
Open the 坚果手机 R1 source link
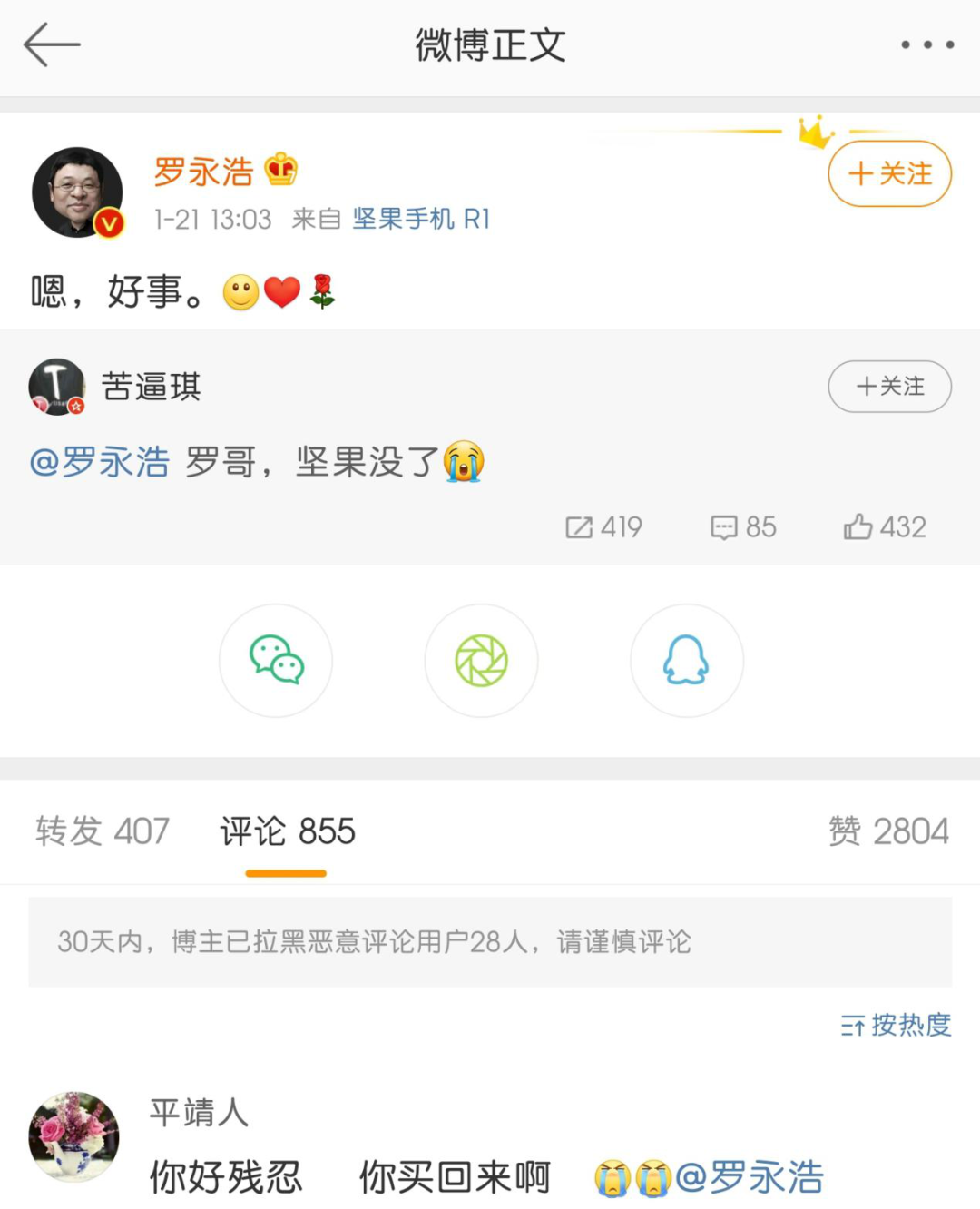(x=421, y=219)
